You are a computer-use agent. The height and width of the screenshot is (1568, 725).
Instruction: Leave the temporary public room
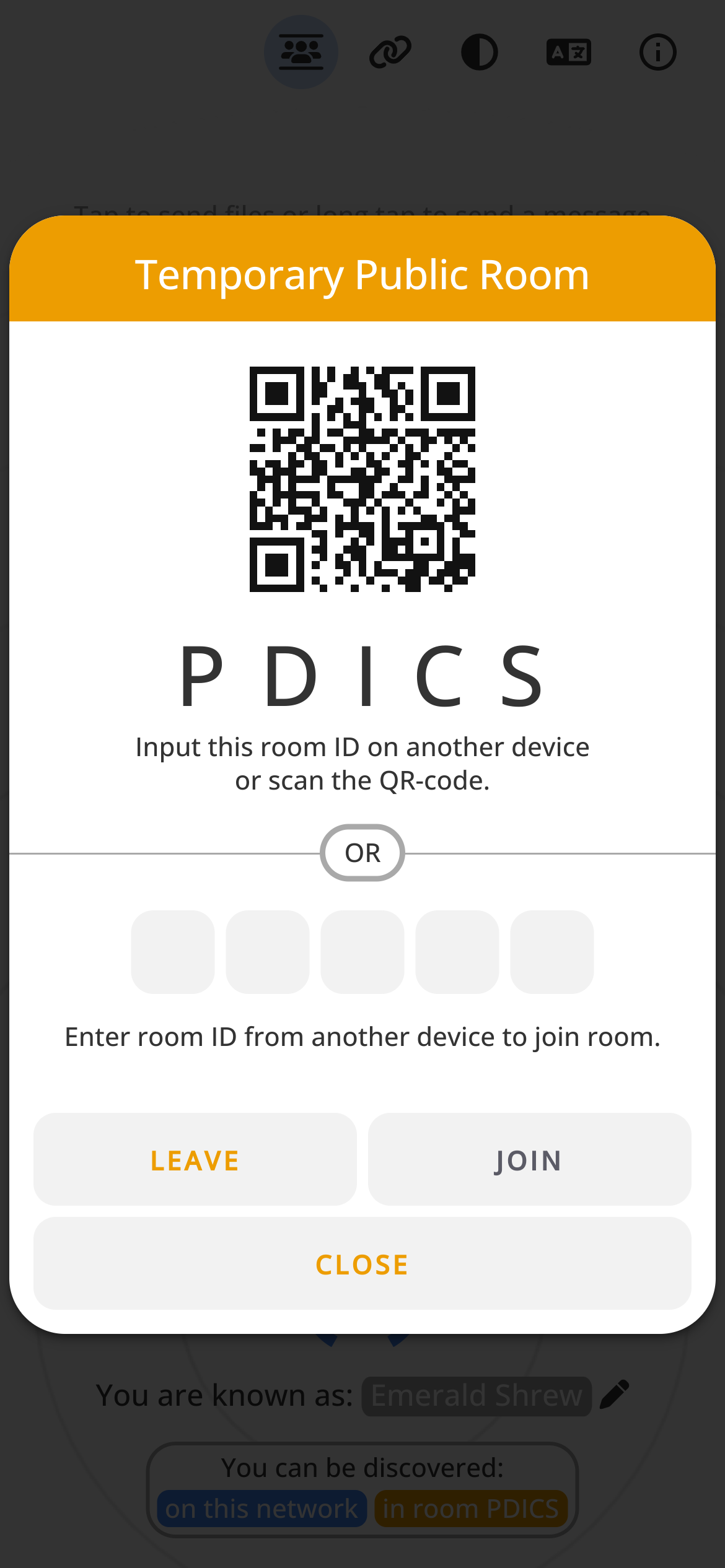pos(195,1159)
